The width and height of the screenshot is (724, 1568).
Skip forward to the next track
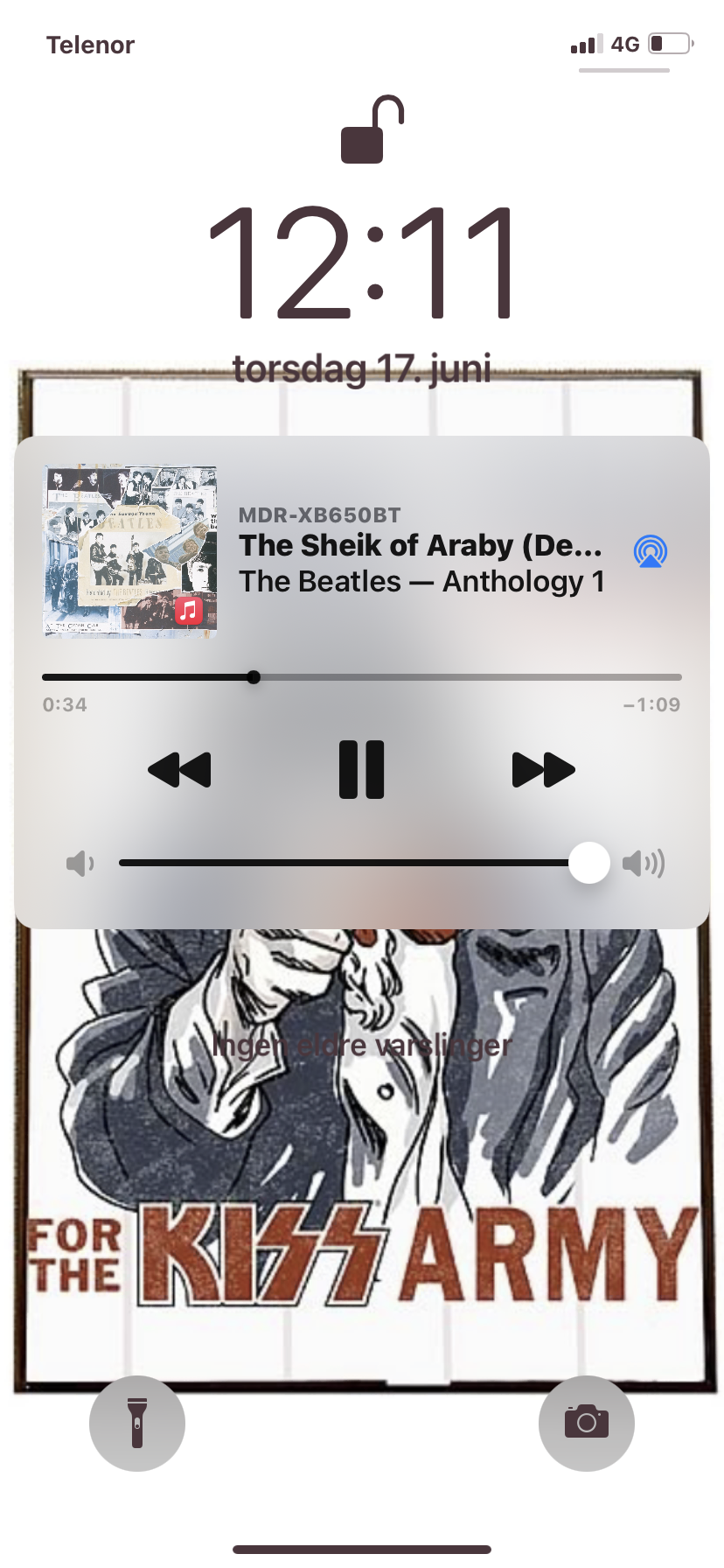(543, 770)
